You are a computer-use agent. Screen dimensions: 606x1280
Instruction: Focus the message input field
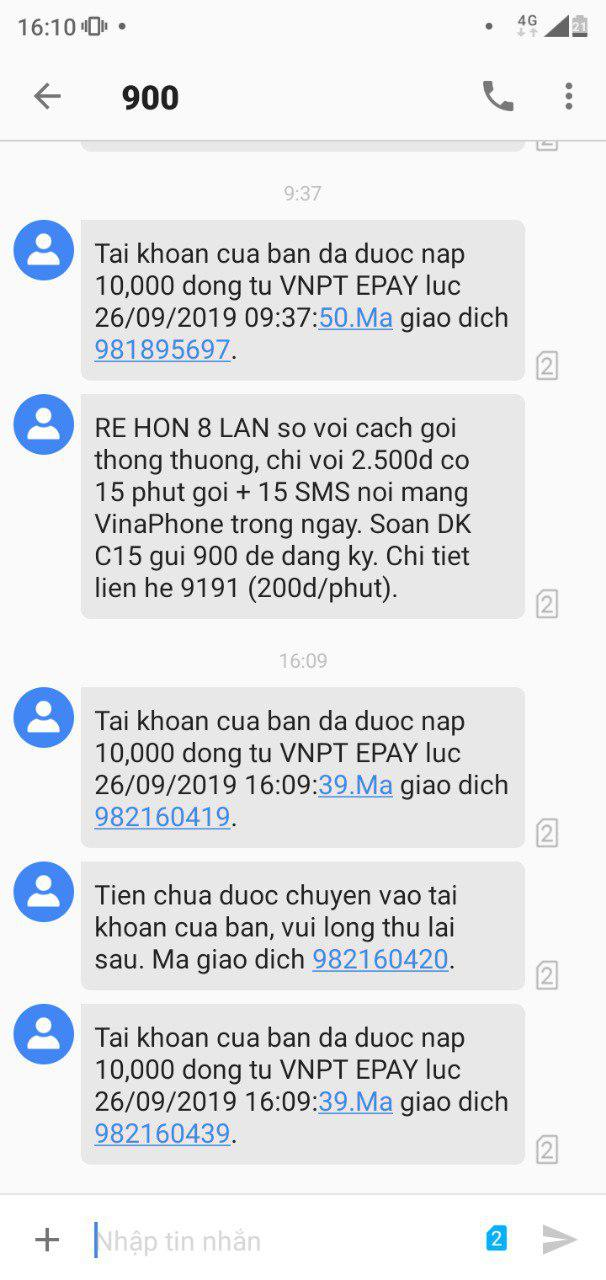pyautogui.click(x=280, y=1241)
